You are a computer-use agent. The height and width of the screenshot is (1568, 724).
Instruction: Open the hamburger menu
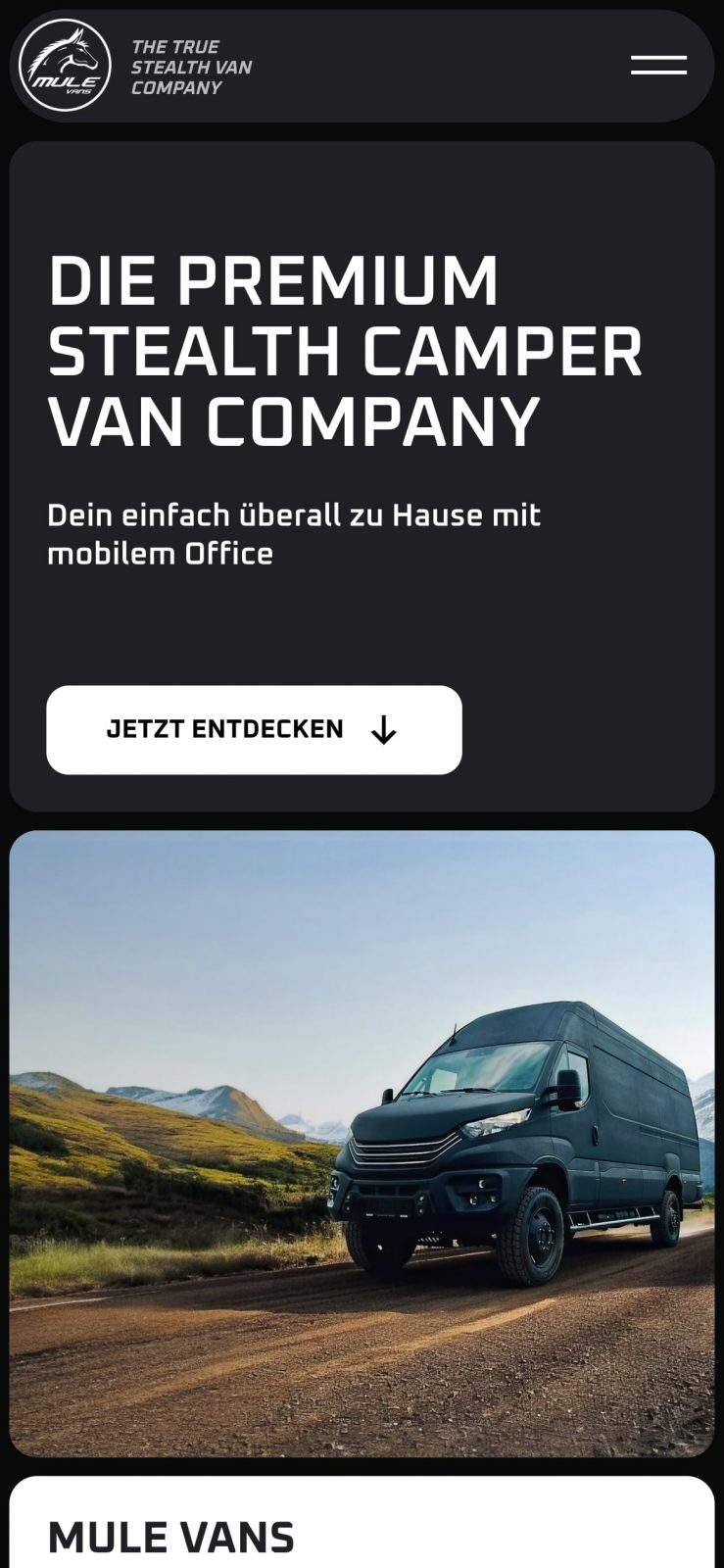[x=658, y=66]
